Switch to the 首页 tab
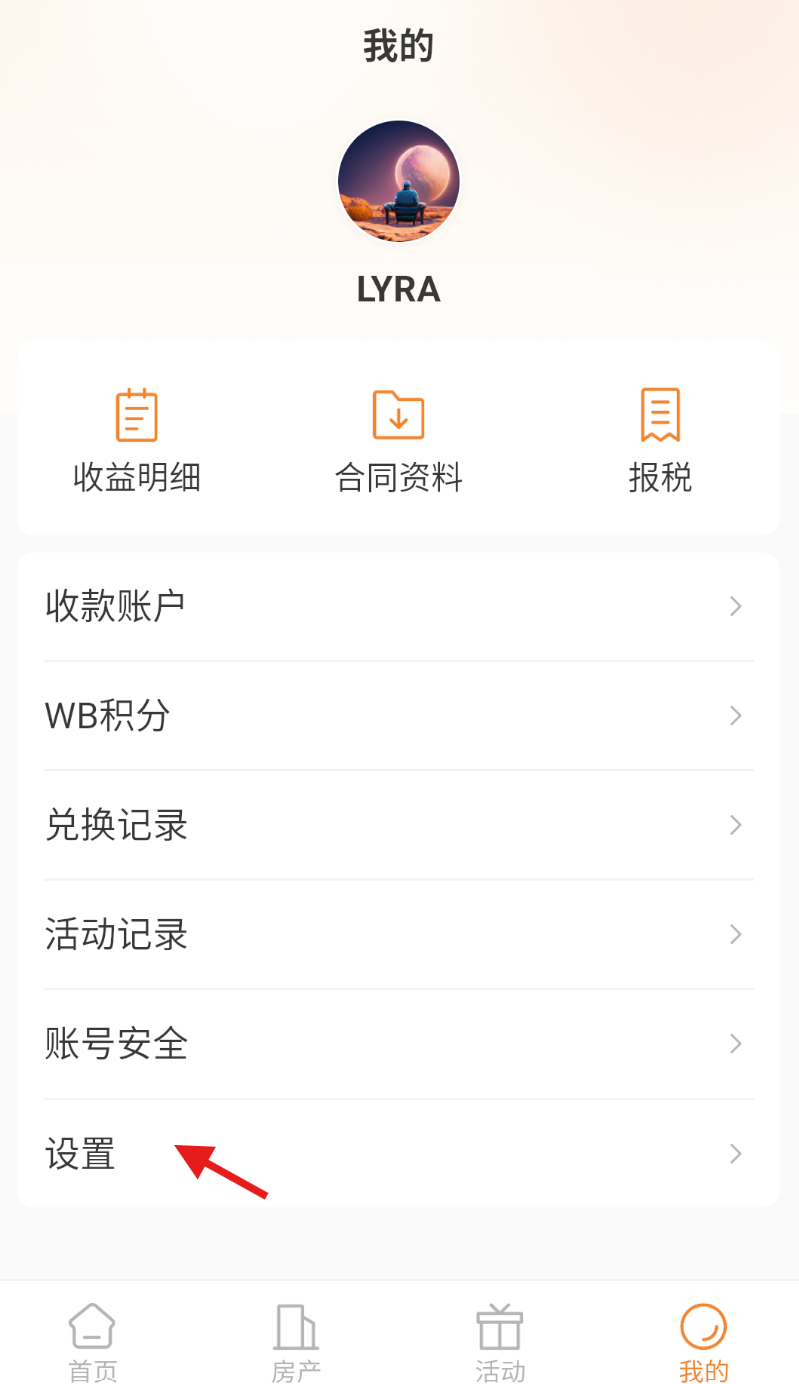Viewport: 799px width, 1384px height. click(x=92, y=1343)
